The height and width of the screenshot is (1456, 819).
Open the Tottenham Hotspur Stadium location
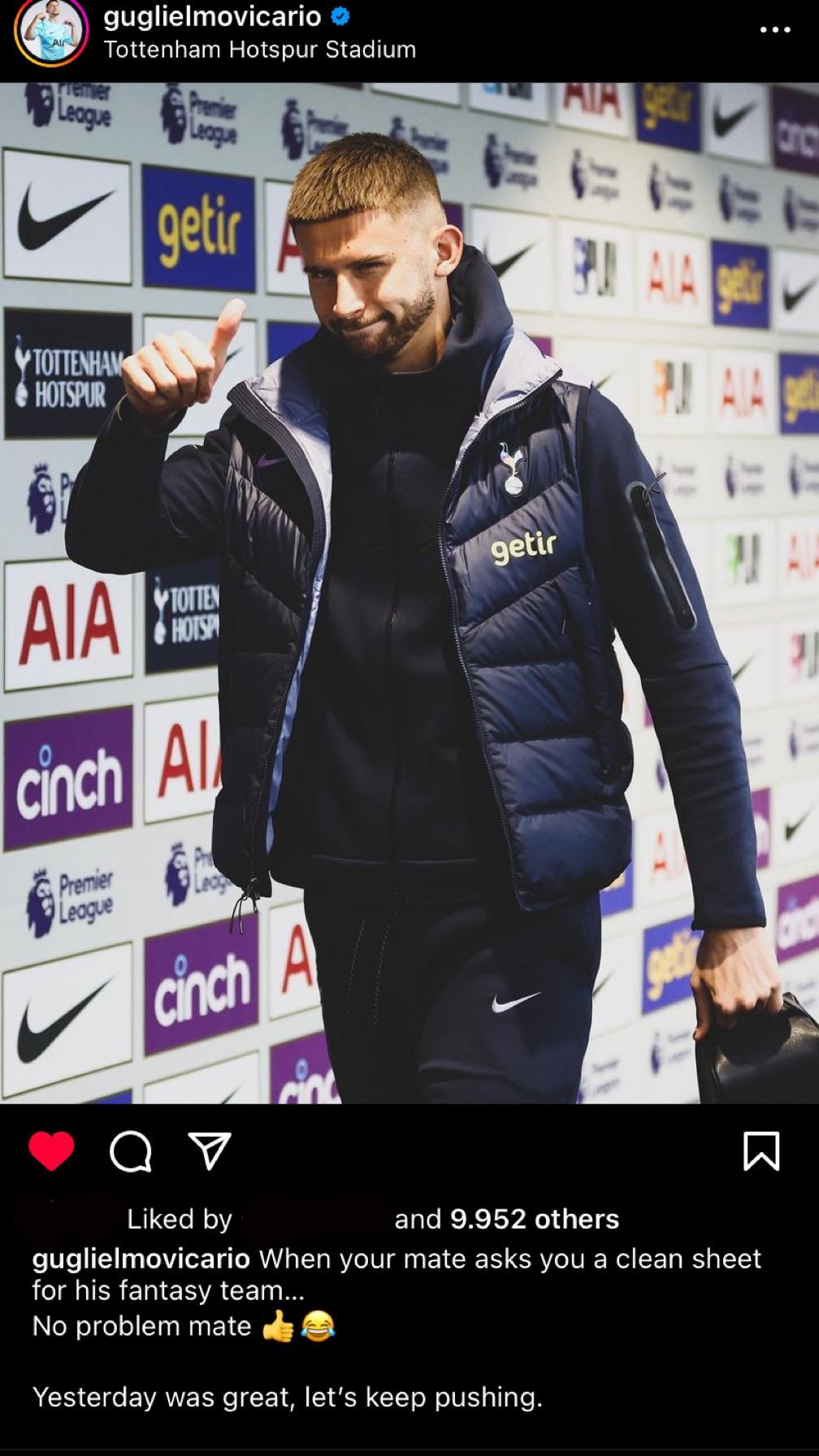(260, 50)
